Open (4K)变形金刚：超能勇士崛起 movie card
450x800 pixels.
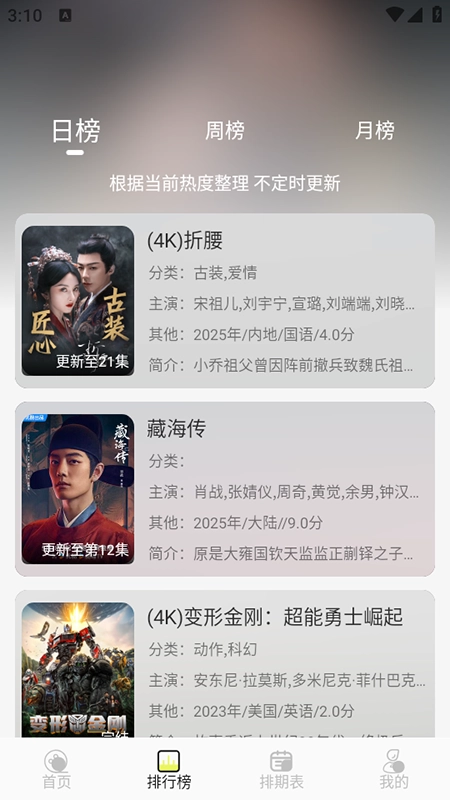[225, 664]
